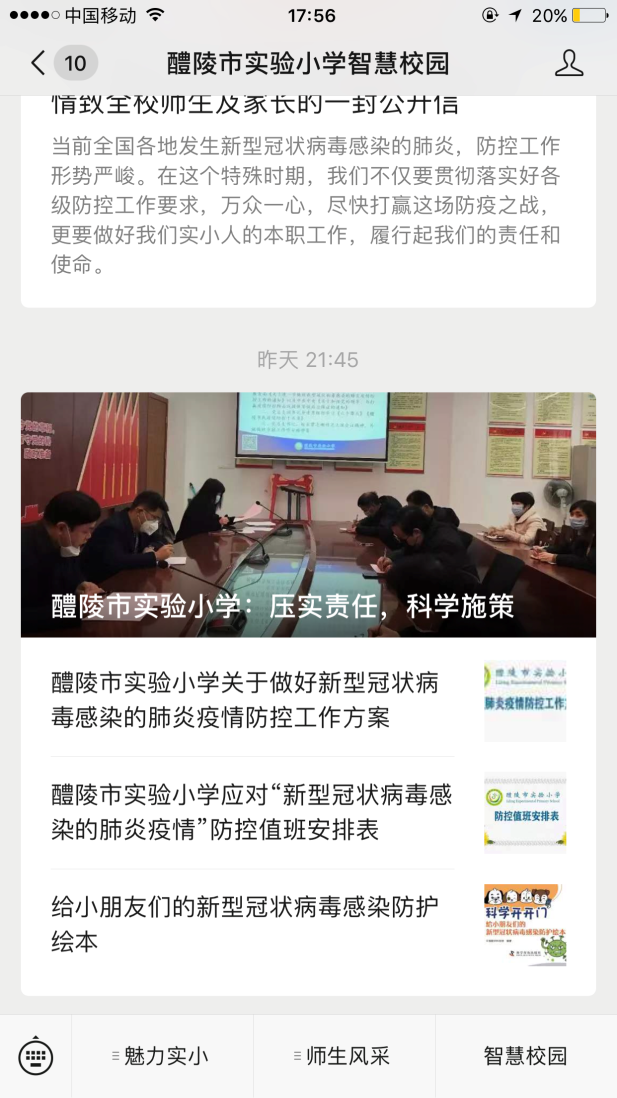Viewport: 617px width, 1098px height.
Task: Open the 智慧校园 menu item
Action: click(x=526, y=1056)
